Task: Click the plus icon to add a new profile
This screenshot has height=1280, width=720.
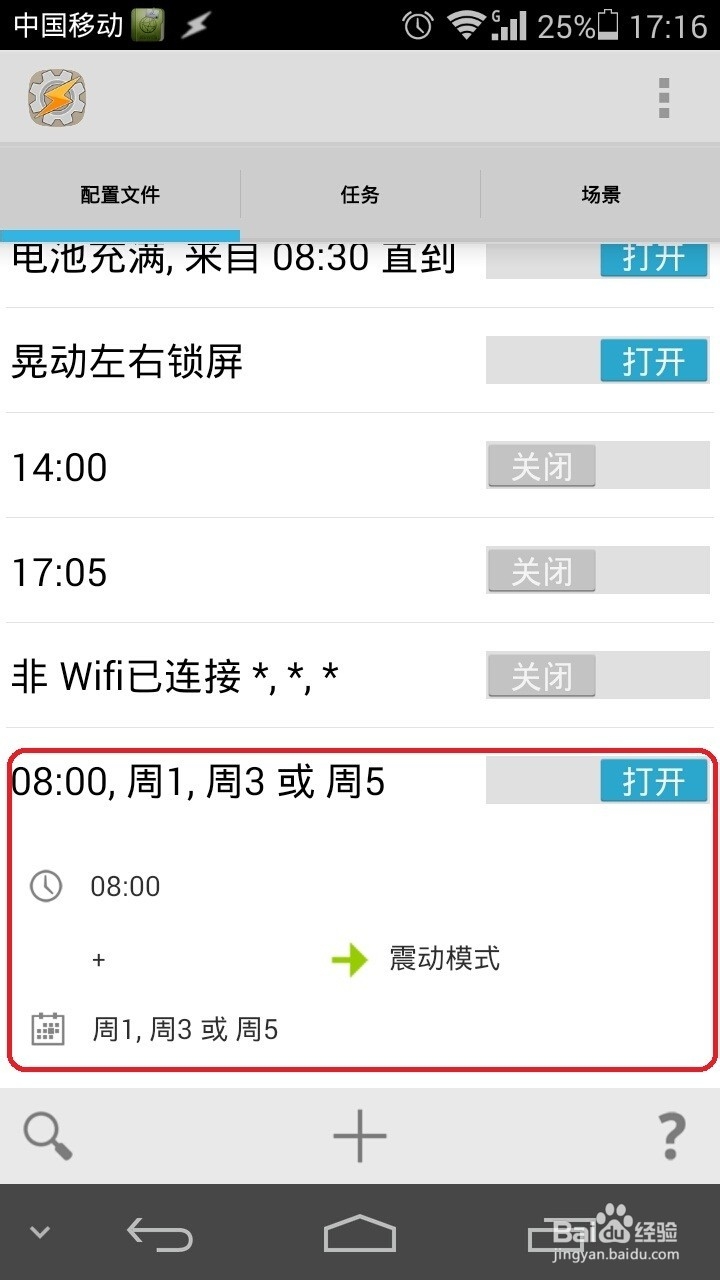Action: [359, 1136]
